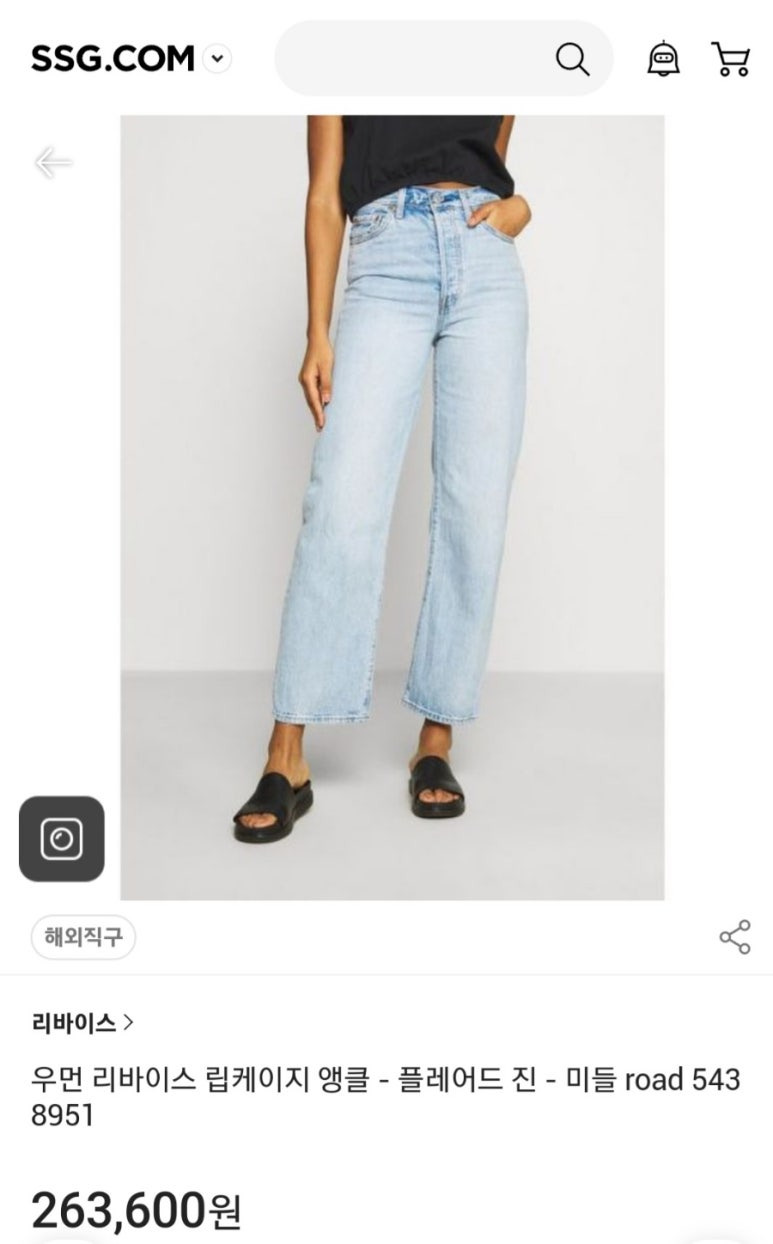Open the jeans product photo
The height and width of the screenshot is (1244, 773).
click(x=392, y=507)
